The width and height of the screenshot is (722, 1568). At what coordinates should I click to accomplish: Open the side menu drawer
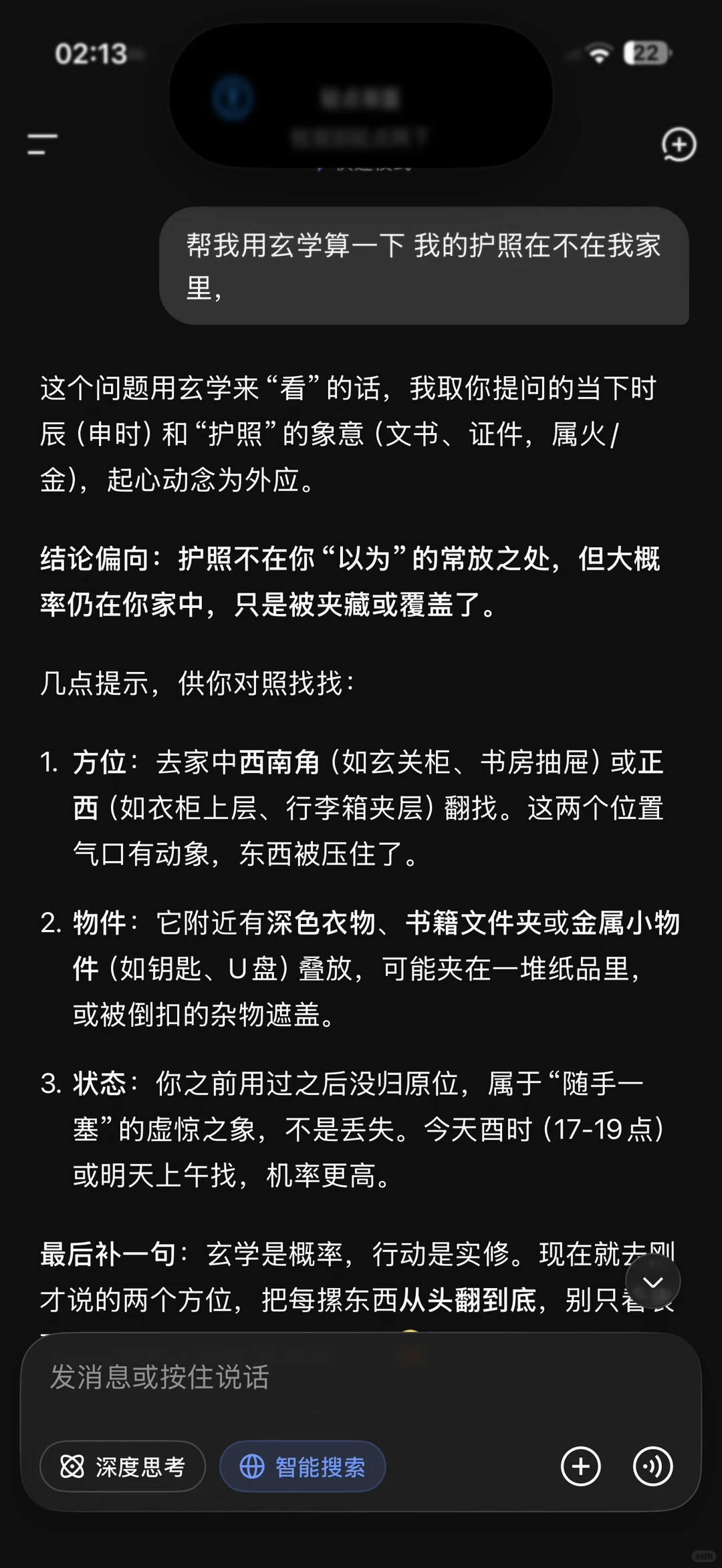pos(42,144)
